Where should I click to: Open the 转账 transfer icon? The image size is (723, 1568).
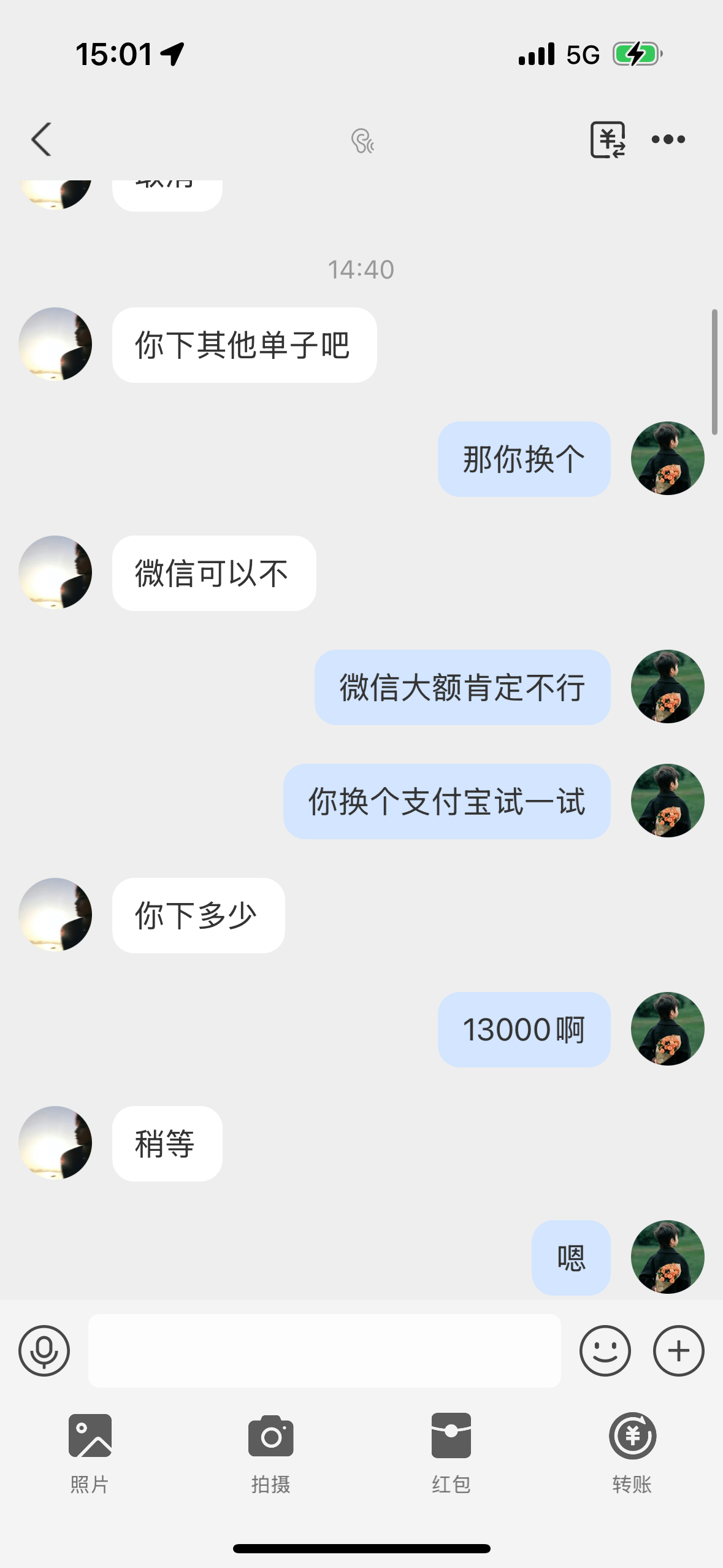(x=632, y=1435)
